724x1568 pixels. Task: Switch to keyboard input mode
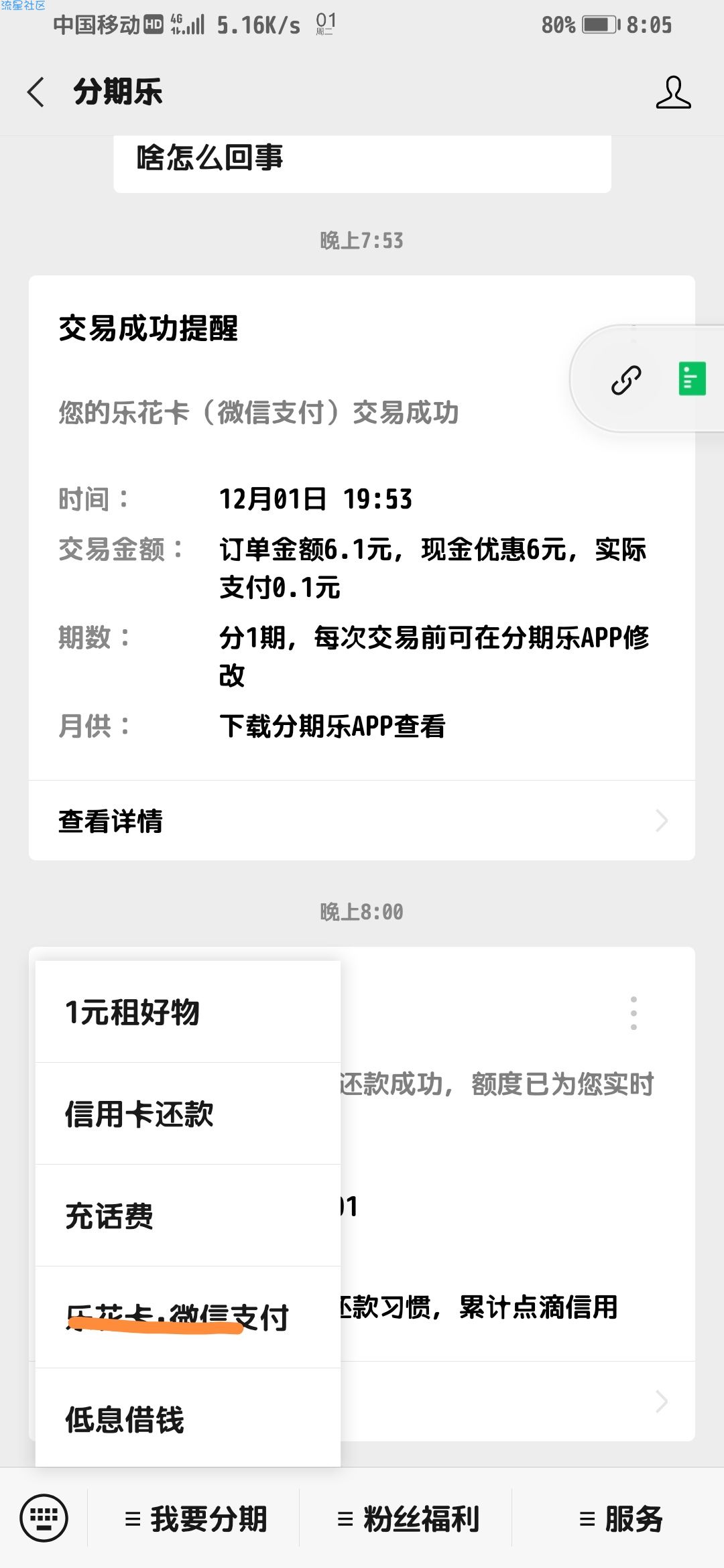[44, 1518]
